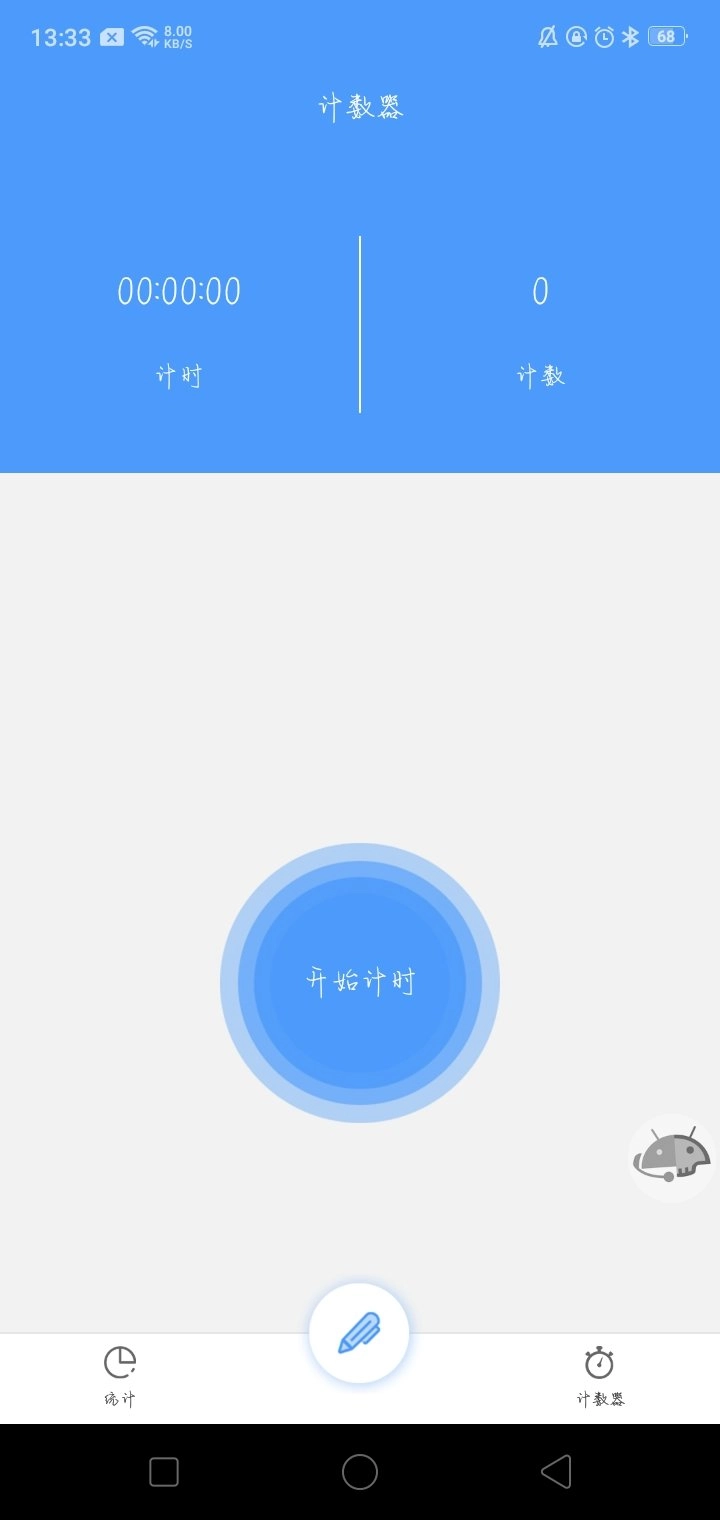Screen dimensions: 720x1520
Task: Tap the counter value showing 0
Action: (542, 289)
